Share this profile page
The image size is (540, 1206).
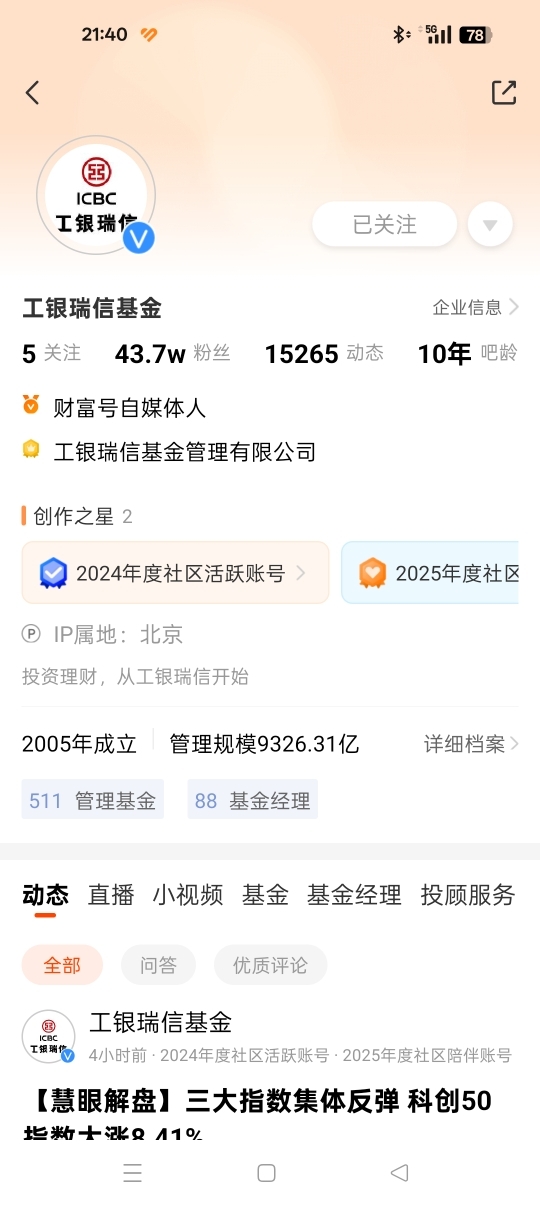point(504,93)
